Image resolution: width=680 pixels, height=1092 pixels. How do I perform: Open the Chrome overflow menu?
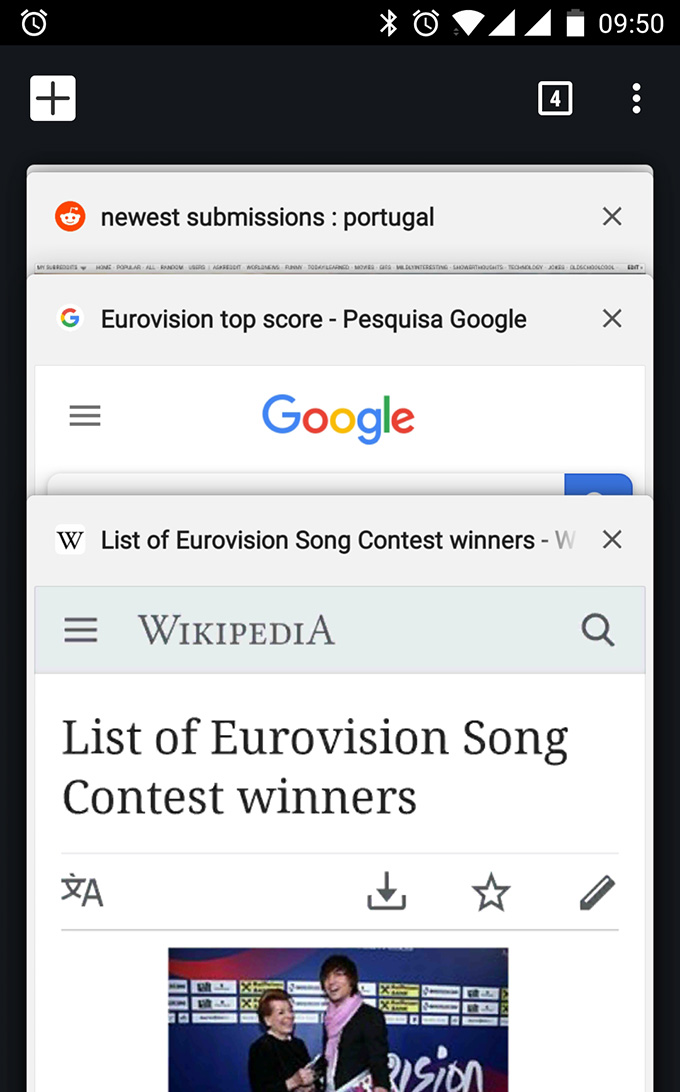pos(636,98)
